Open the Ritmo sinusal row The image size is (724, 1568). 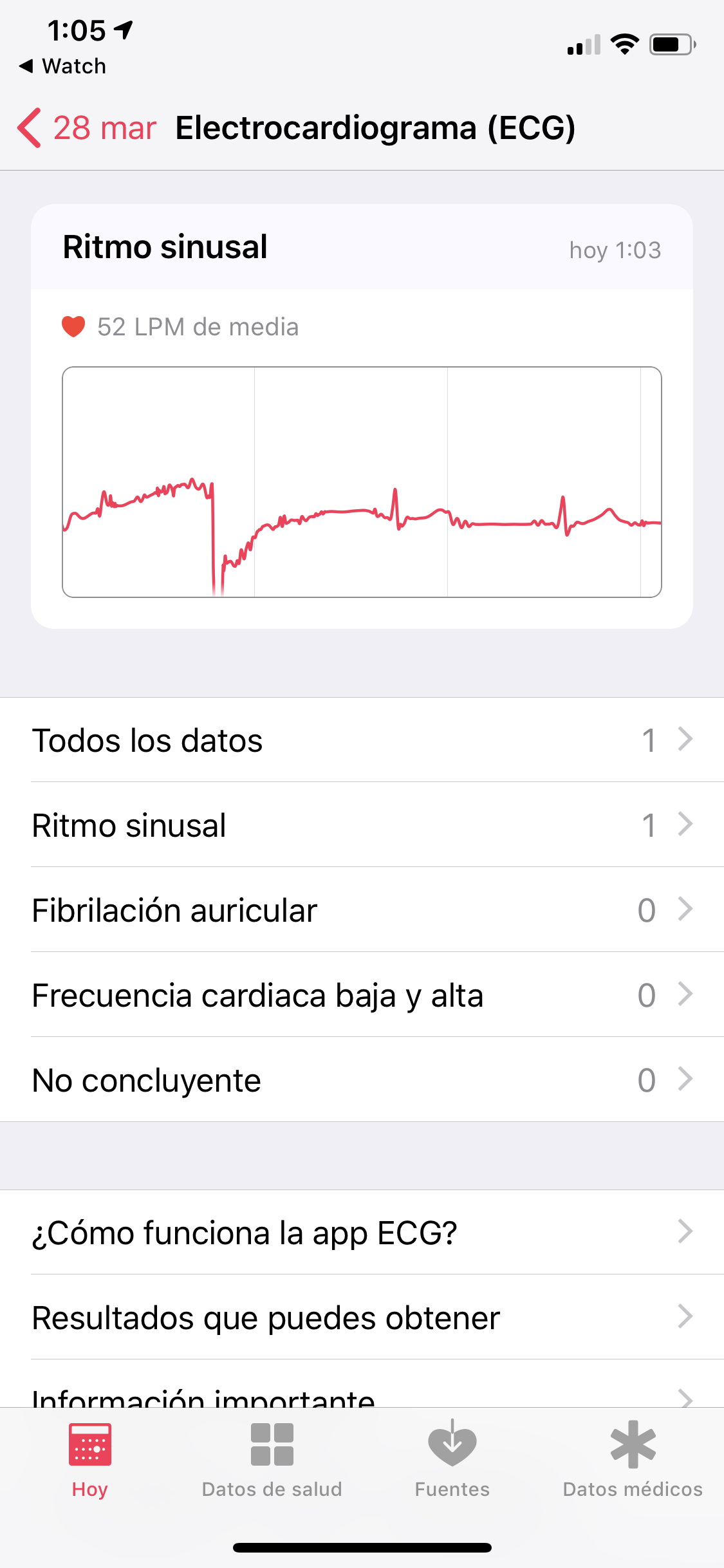(362, 825)
